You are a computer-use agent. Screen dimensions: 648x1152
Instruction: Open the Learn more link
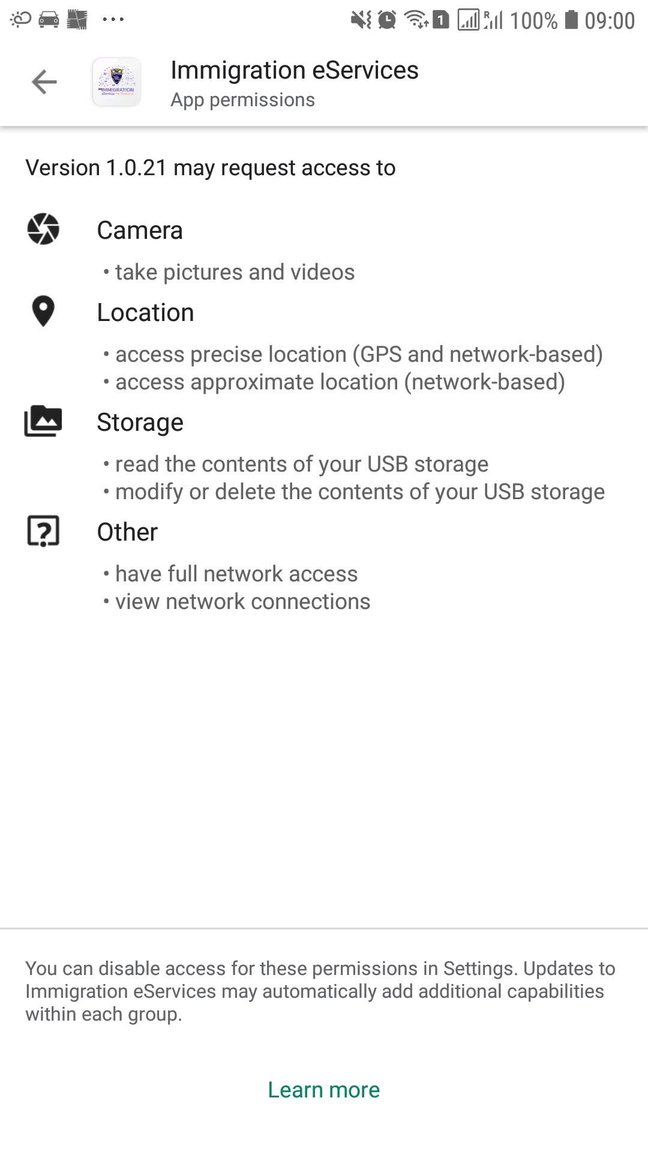(x=323, y=1089)
